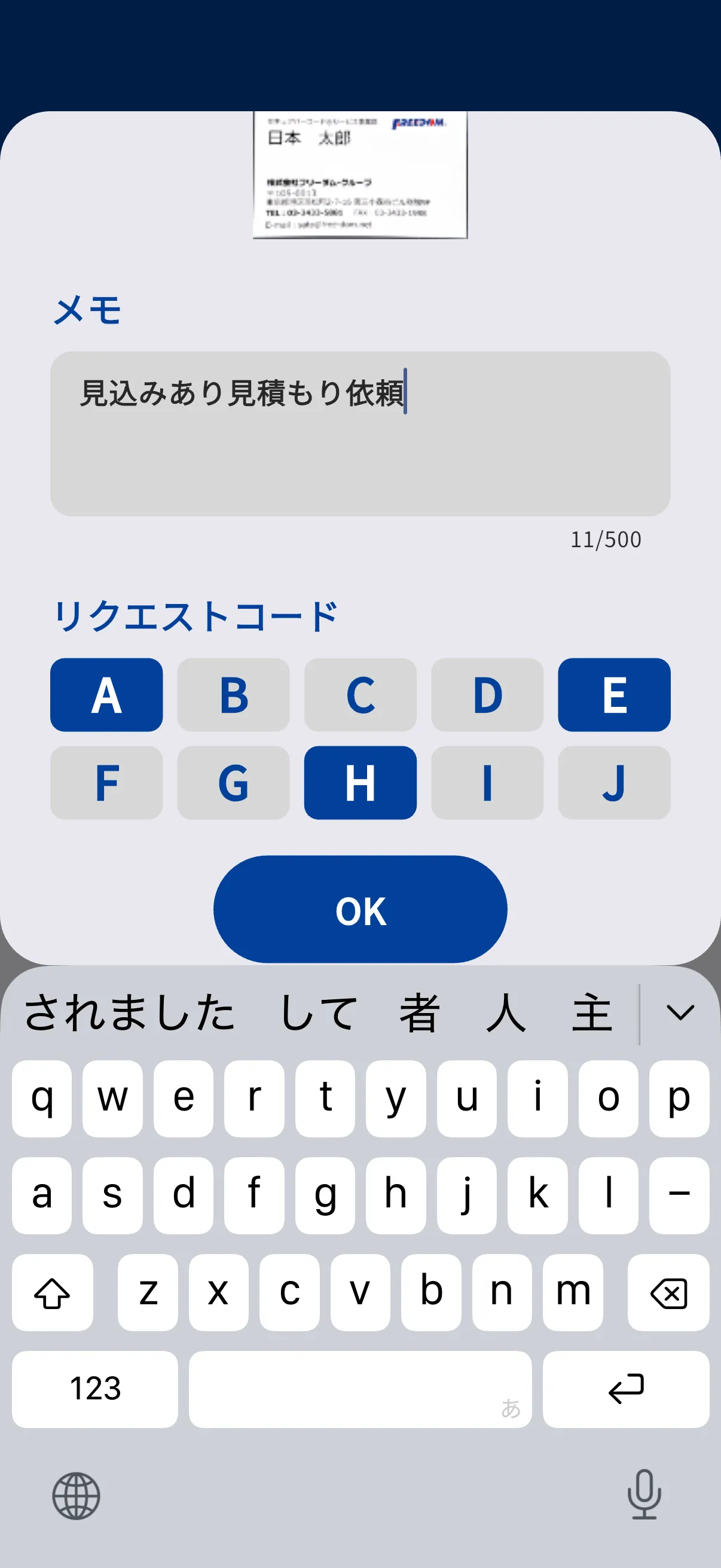Enable request code D
This screenshot has width=721, height=1568.
point(487,694)
